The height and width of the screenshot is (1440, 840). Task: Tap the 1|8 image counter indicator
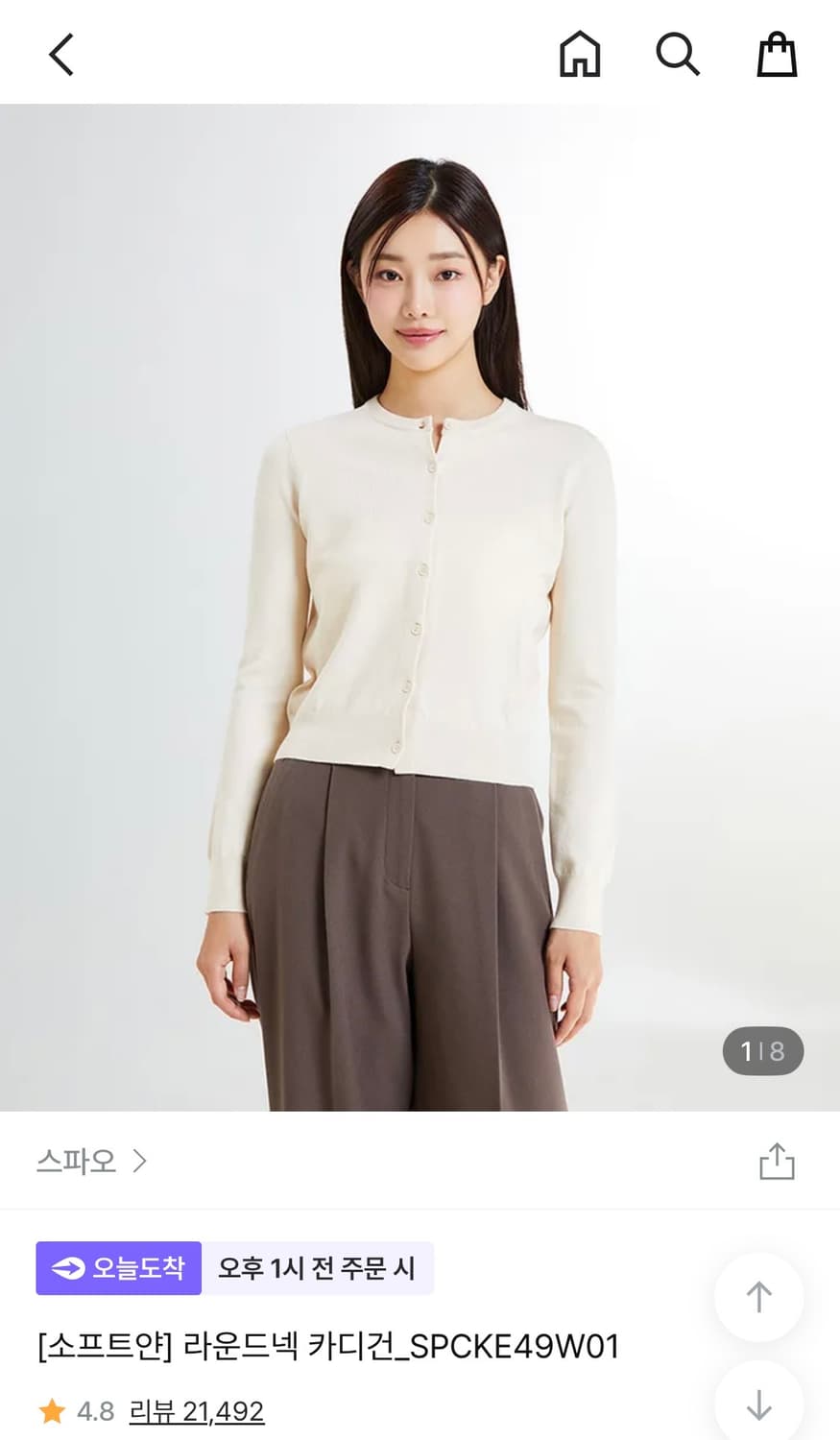[x=762, y=1051]
